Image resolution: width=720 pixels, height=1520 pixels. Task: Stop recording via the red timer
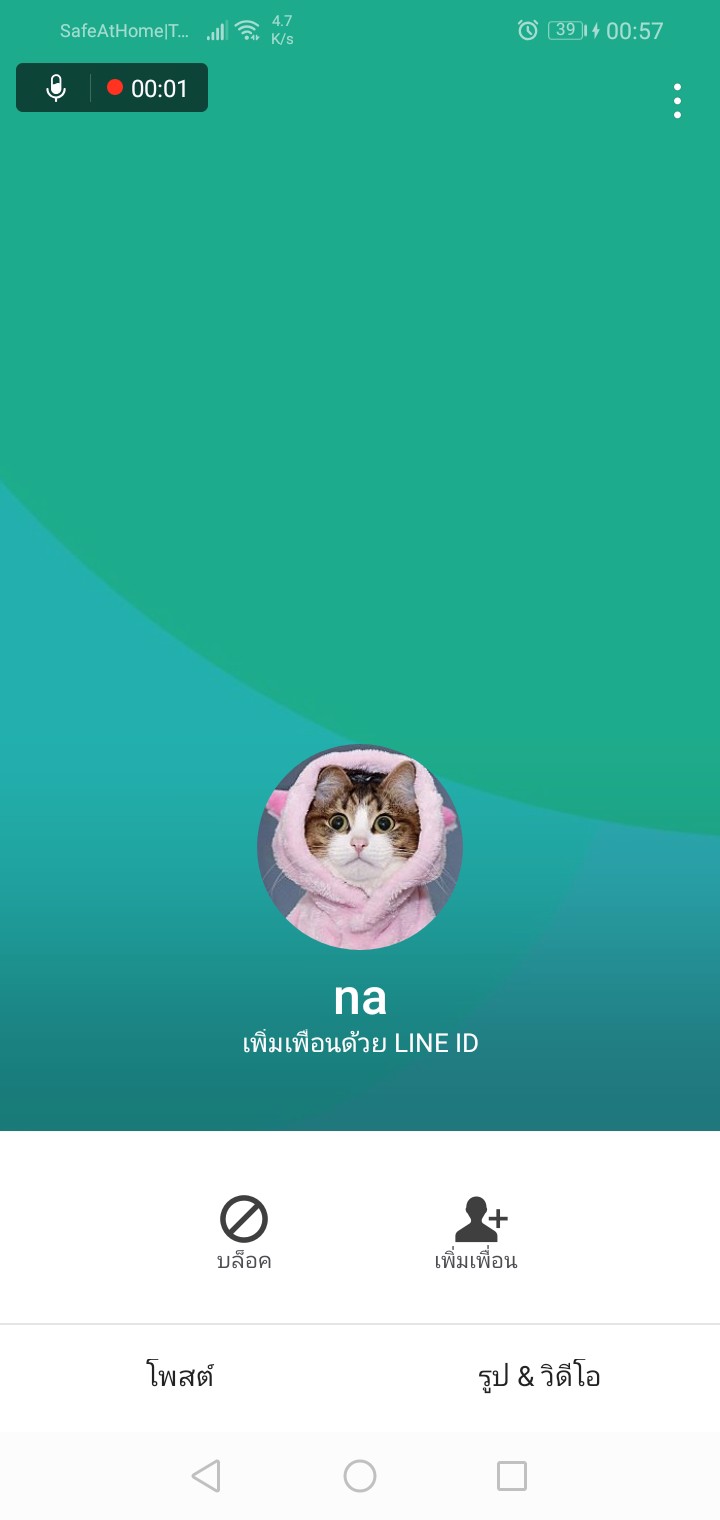[x=148, y=88]
